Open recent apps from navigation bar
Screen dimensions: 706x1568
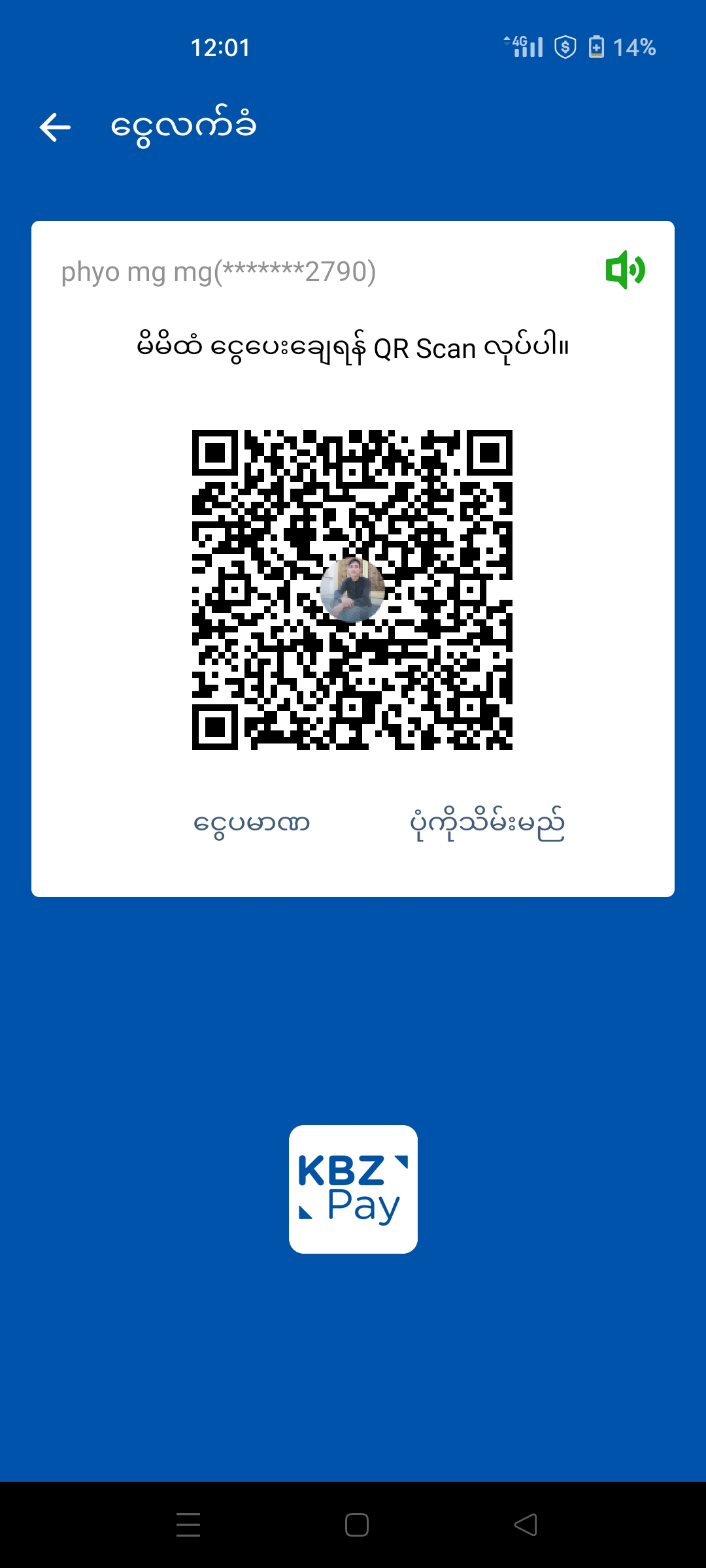pyautogui.click(x=188, y=1525)
